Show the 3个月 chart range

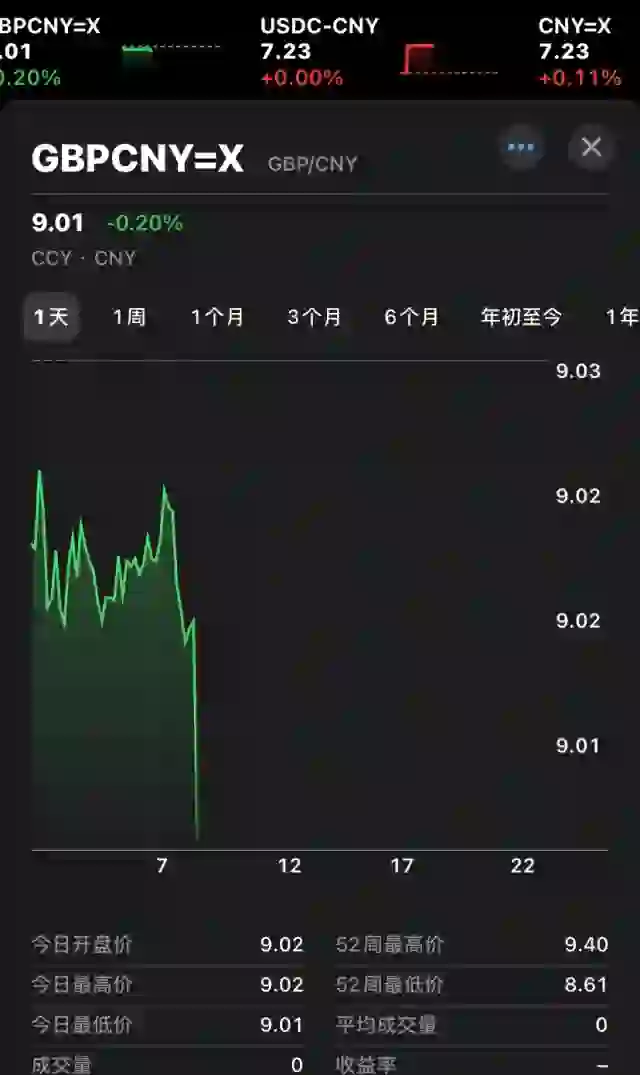tap(315, 317)
